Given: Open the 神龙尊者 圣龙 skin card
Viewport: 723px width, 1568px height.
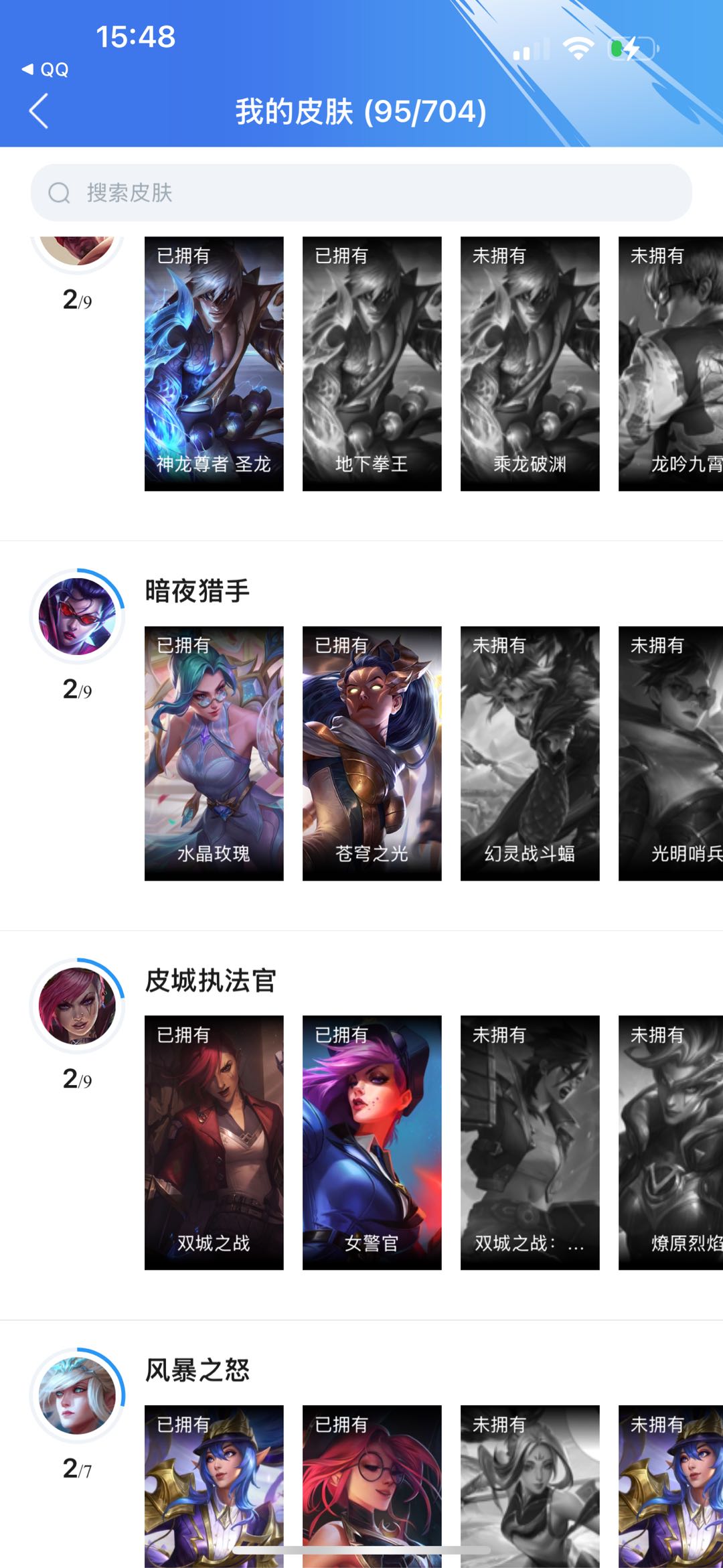Looking at the screenshot, I should point(214,364).
